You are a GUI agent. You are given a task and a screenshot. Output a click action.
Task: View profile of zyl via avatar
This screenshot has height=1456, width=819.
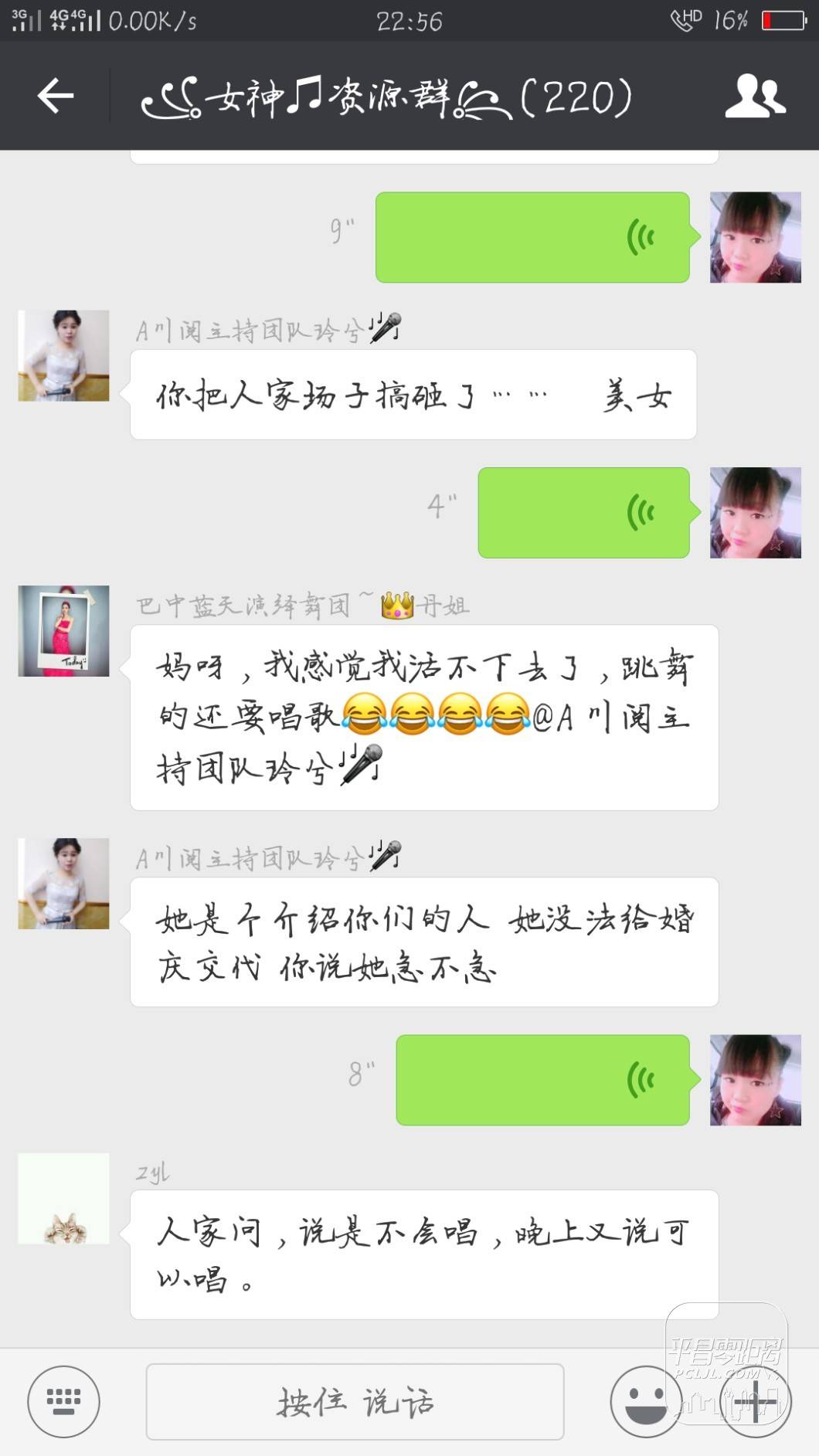click(x=63, y=1198)
